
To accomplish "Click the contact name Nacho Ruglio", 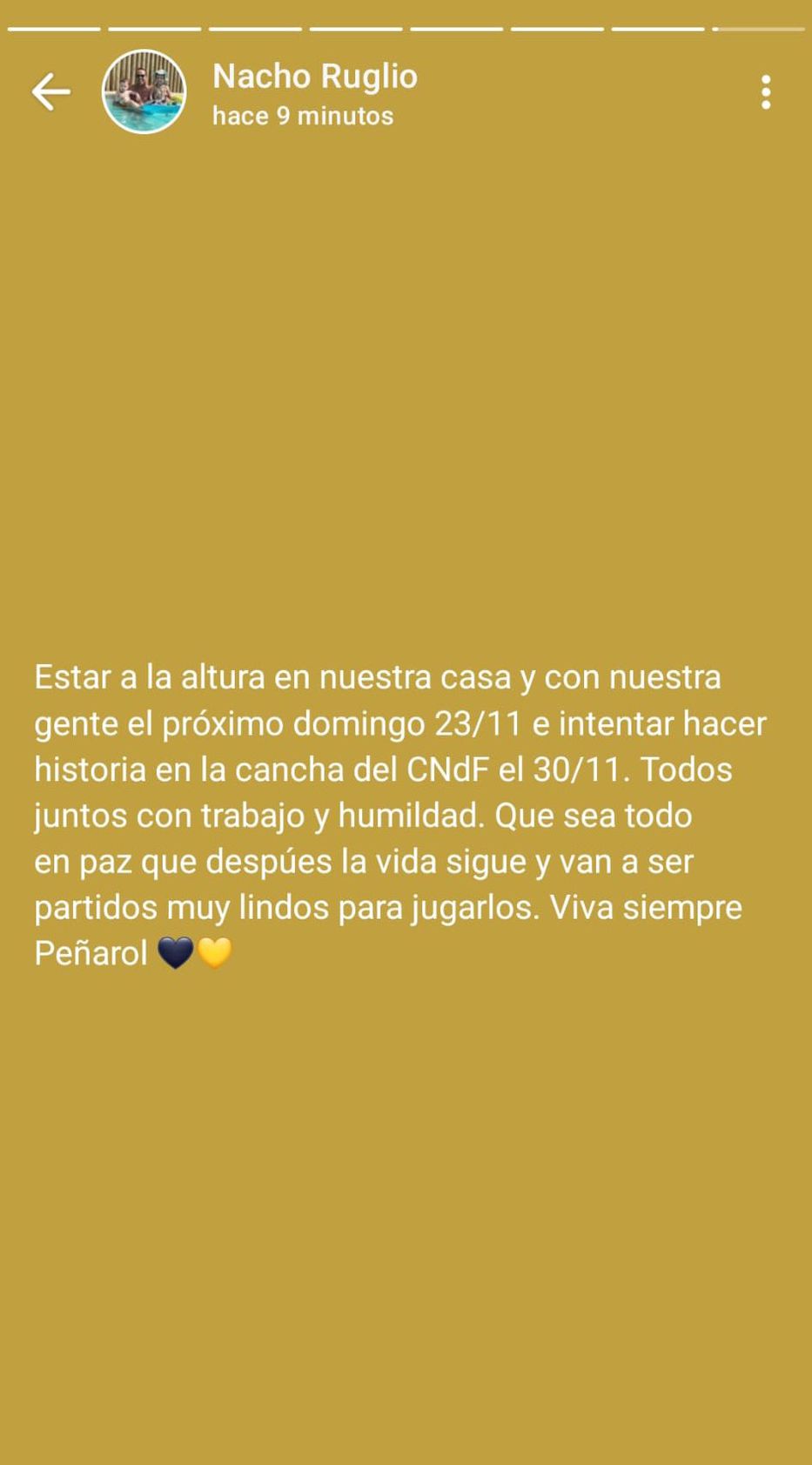I will point(314,76).
